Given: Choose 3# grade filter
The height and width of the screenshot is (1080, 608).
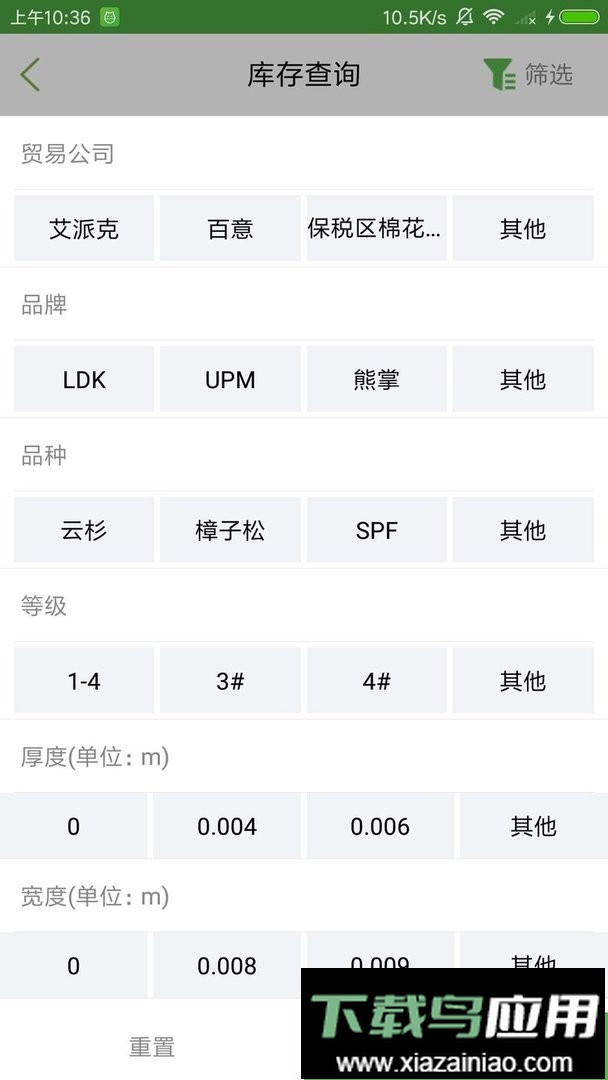Looking at the screenshot, I should [x=230, y=681].
